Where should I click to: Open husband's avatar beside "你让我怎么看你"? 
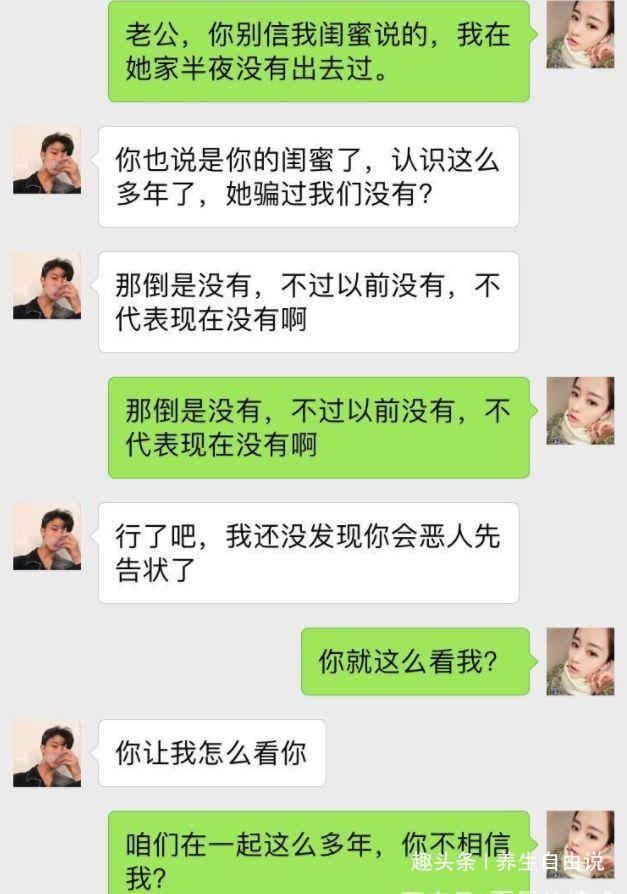47,753
